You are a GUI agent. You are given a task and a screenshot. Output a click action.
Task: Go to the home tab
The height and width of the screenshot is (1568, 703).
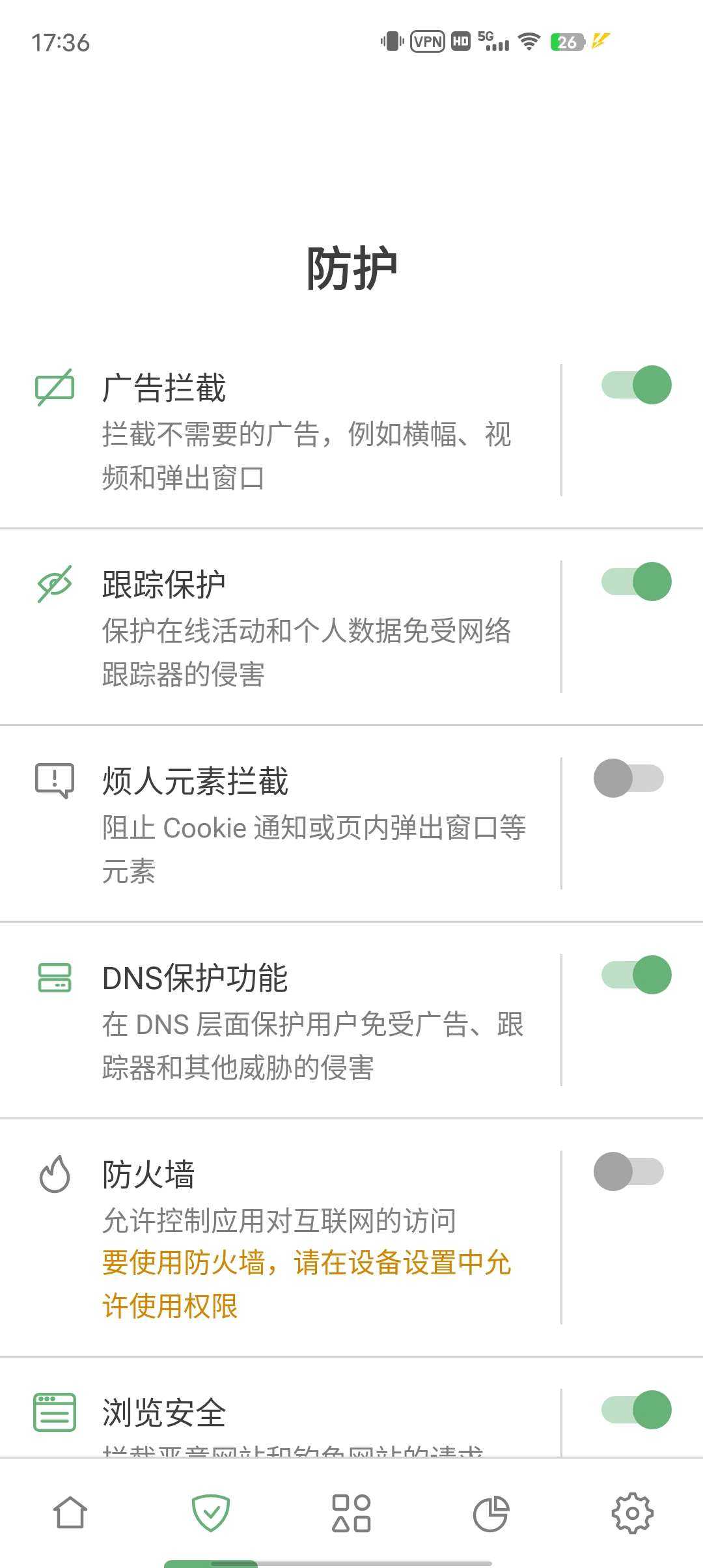coord(70,1513)
